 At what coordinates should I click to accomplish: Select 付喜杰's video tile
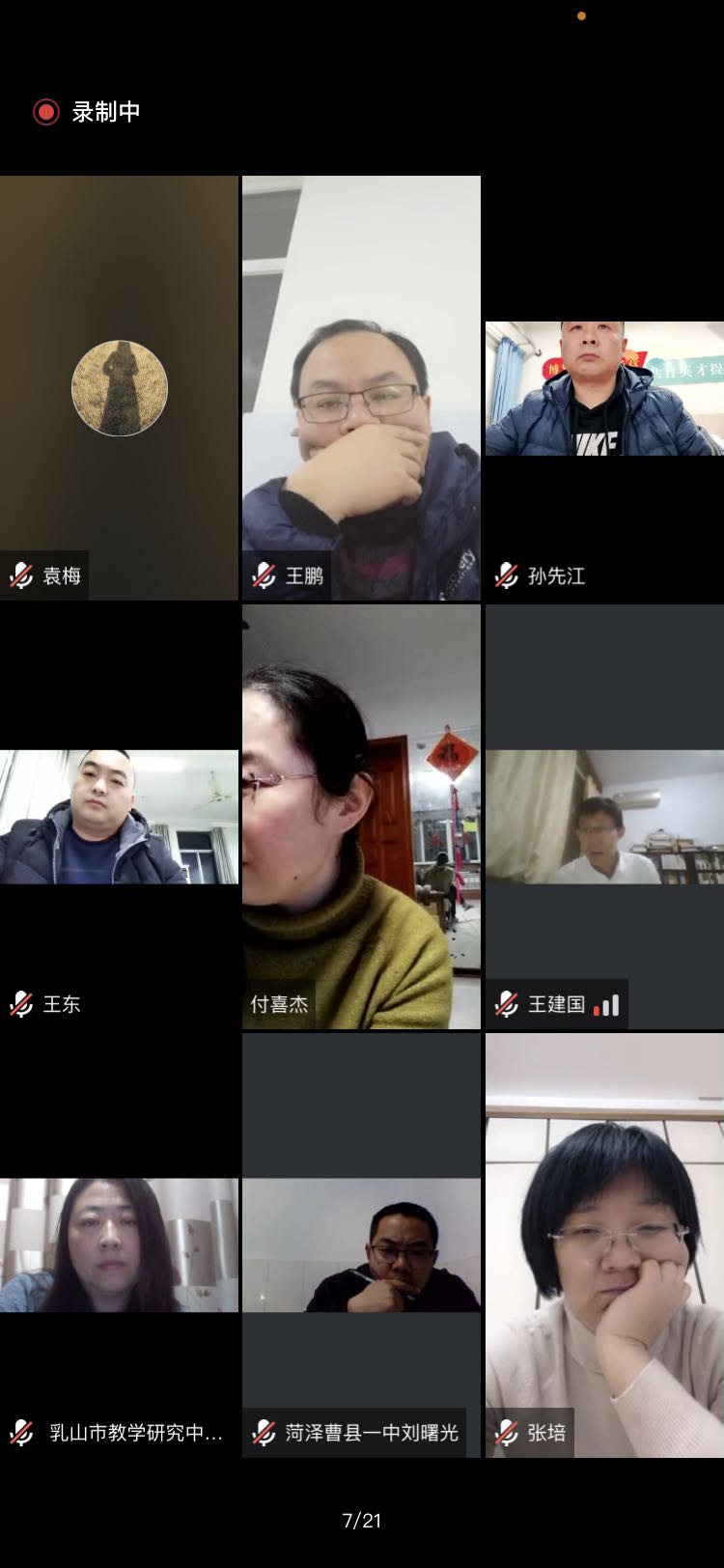tap(361, 817)
